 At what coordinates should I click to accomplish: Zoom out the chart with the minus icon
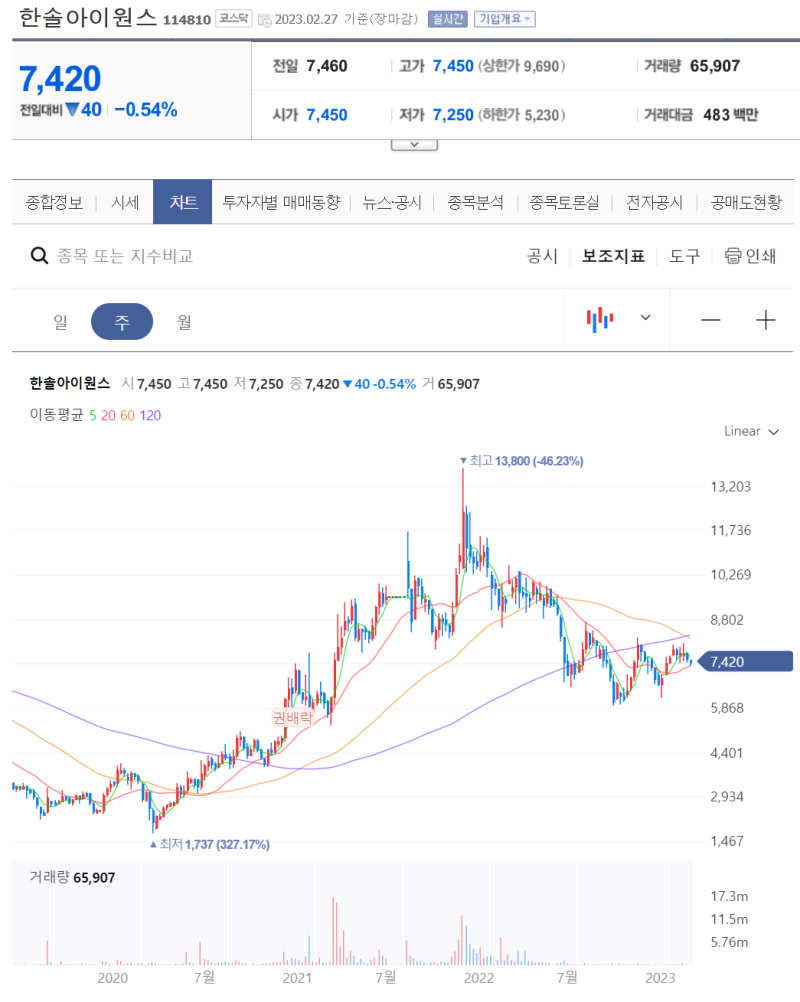point(710,319)
